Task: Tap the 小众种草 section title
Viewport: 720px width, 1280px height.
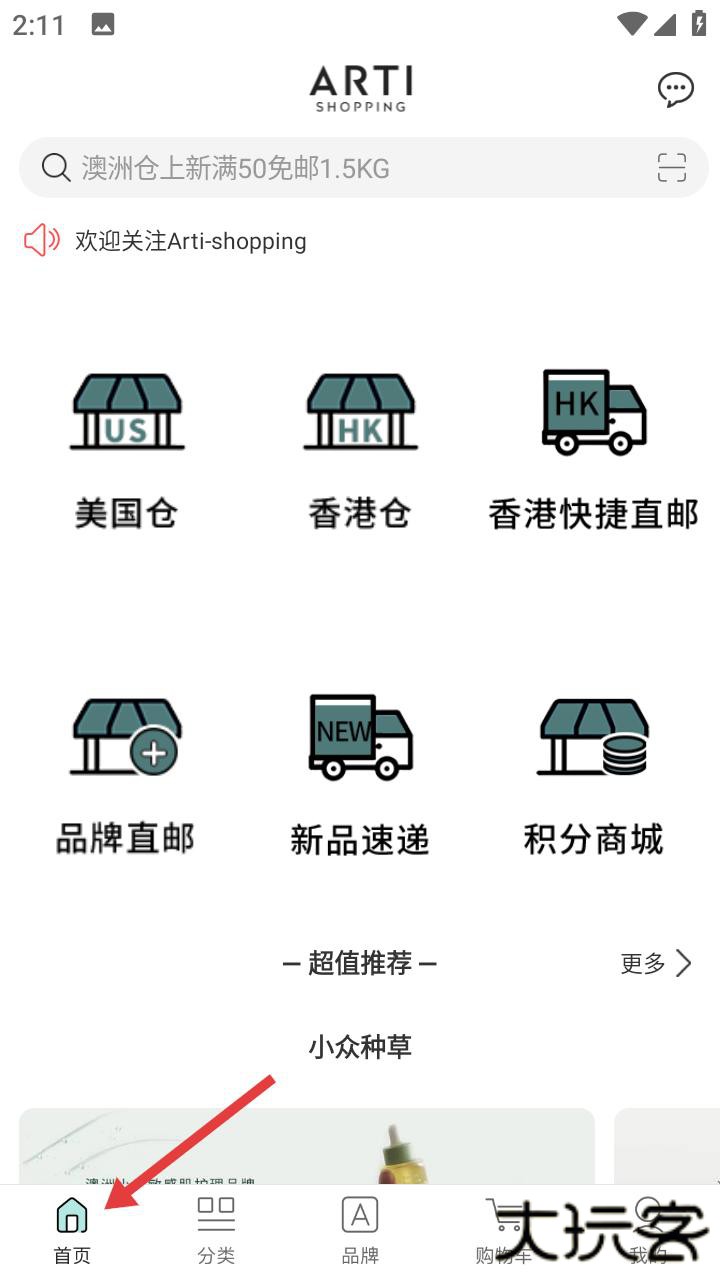Action: pos(360,1046)
